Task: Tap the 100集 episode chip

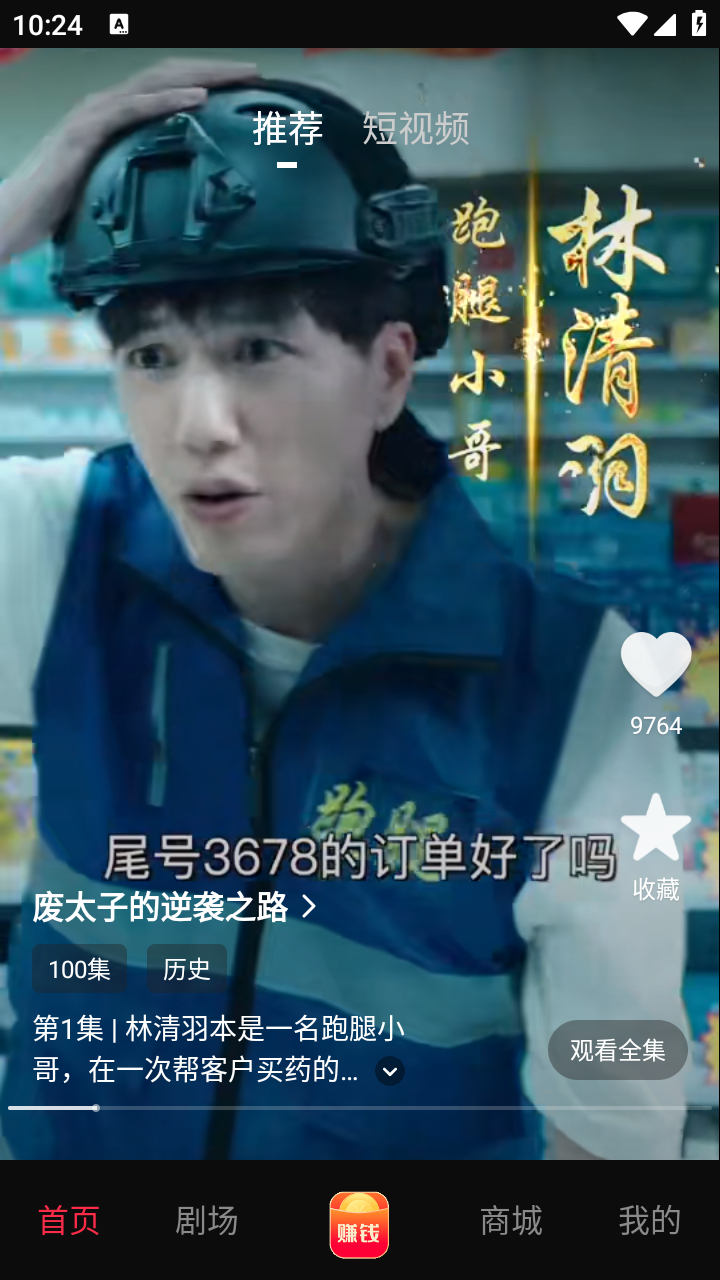Action: [x=79, y=968]
